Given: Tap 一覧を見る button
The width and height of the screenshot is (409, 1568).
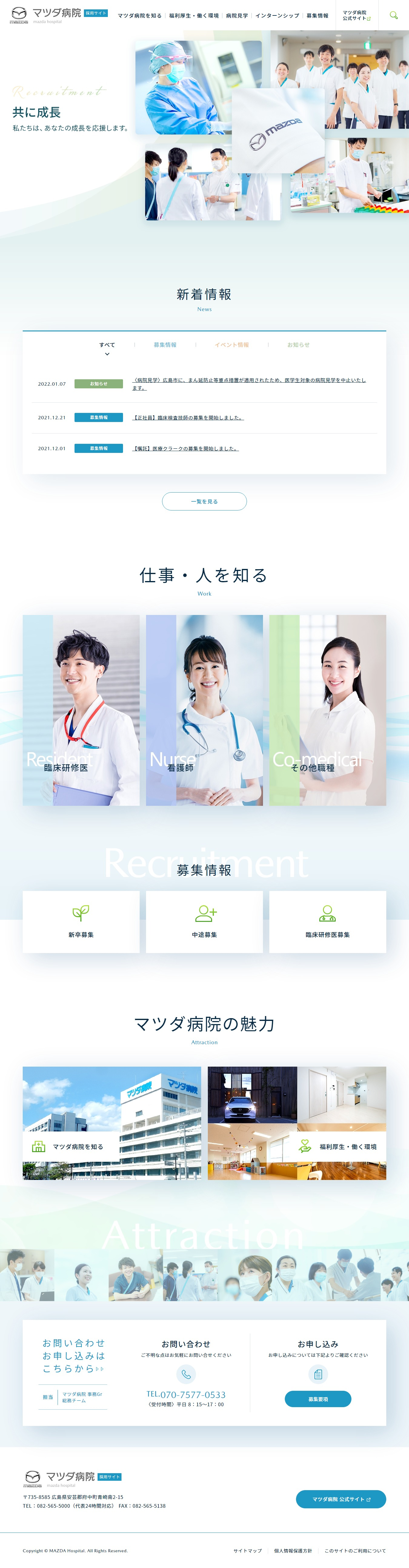Looking at the screenshot, I should click(x=204, y=501).
